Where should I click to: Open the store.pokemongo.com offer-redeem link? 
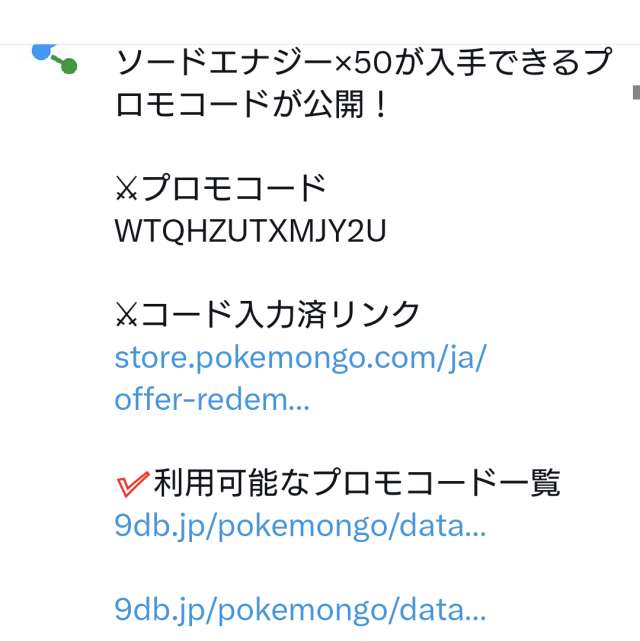(x=300, y=358)
